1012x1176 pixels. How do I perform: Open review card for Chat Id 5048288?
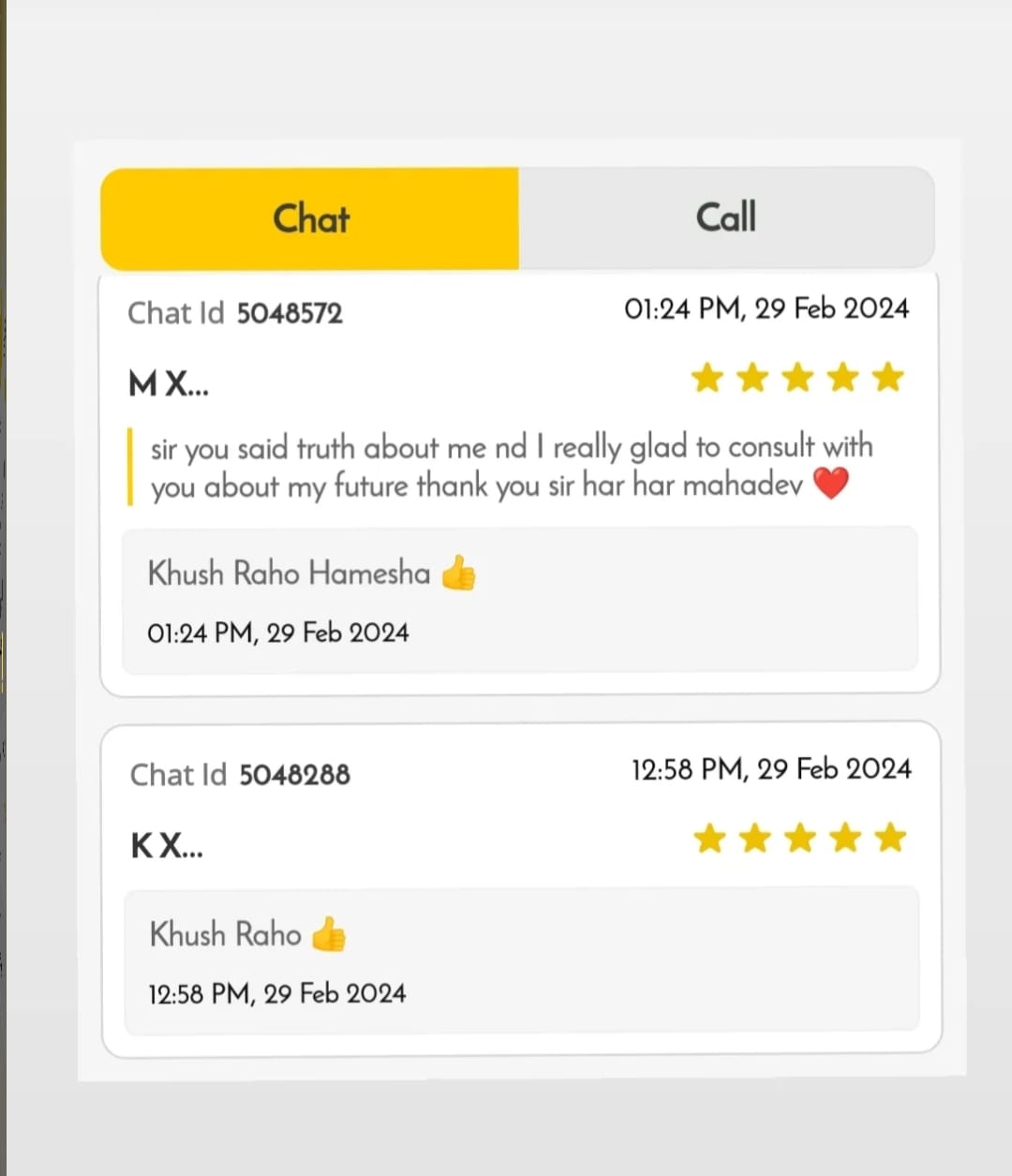(520, 815)
